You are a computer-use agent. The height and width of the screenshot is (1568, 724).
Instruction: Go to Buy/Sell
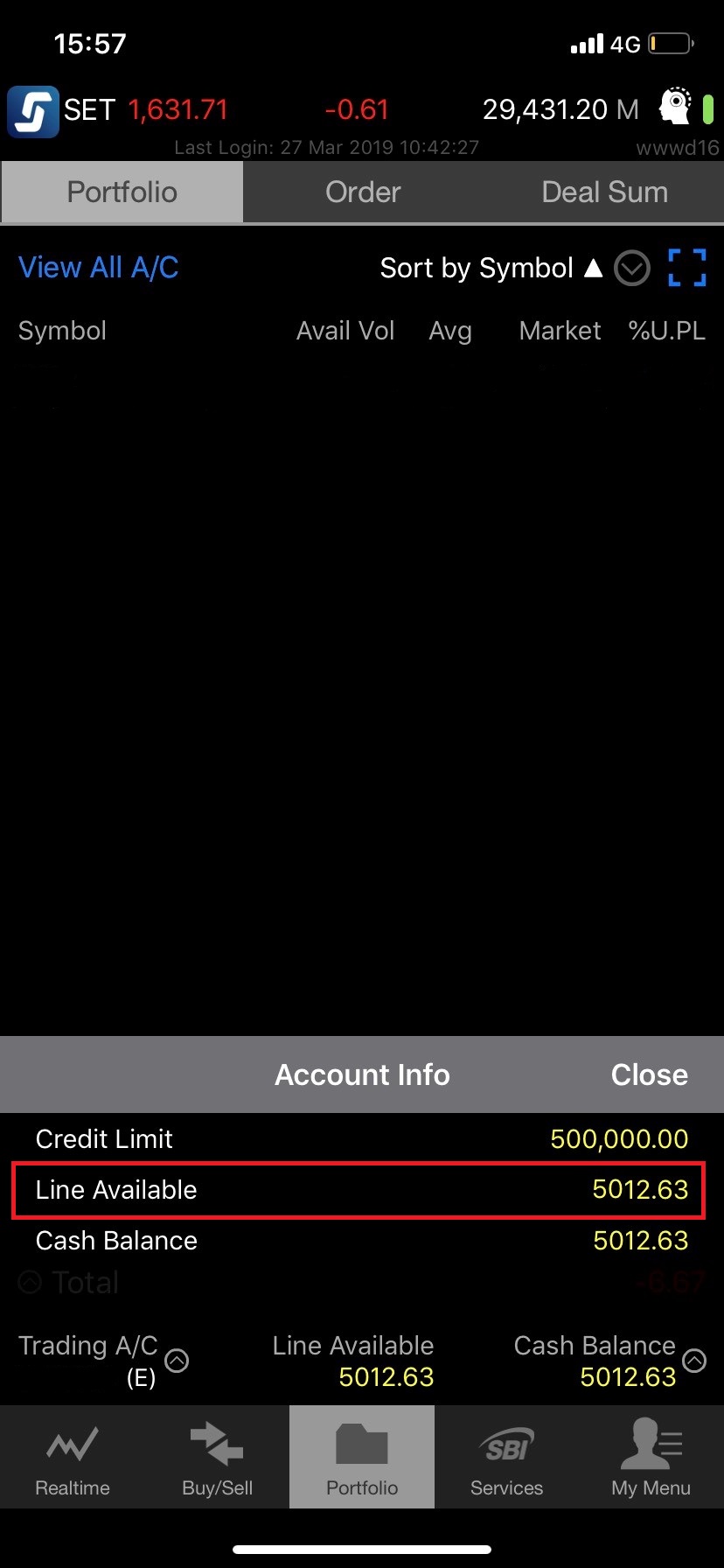pos(217,1458)
